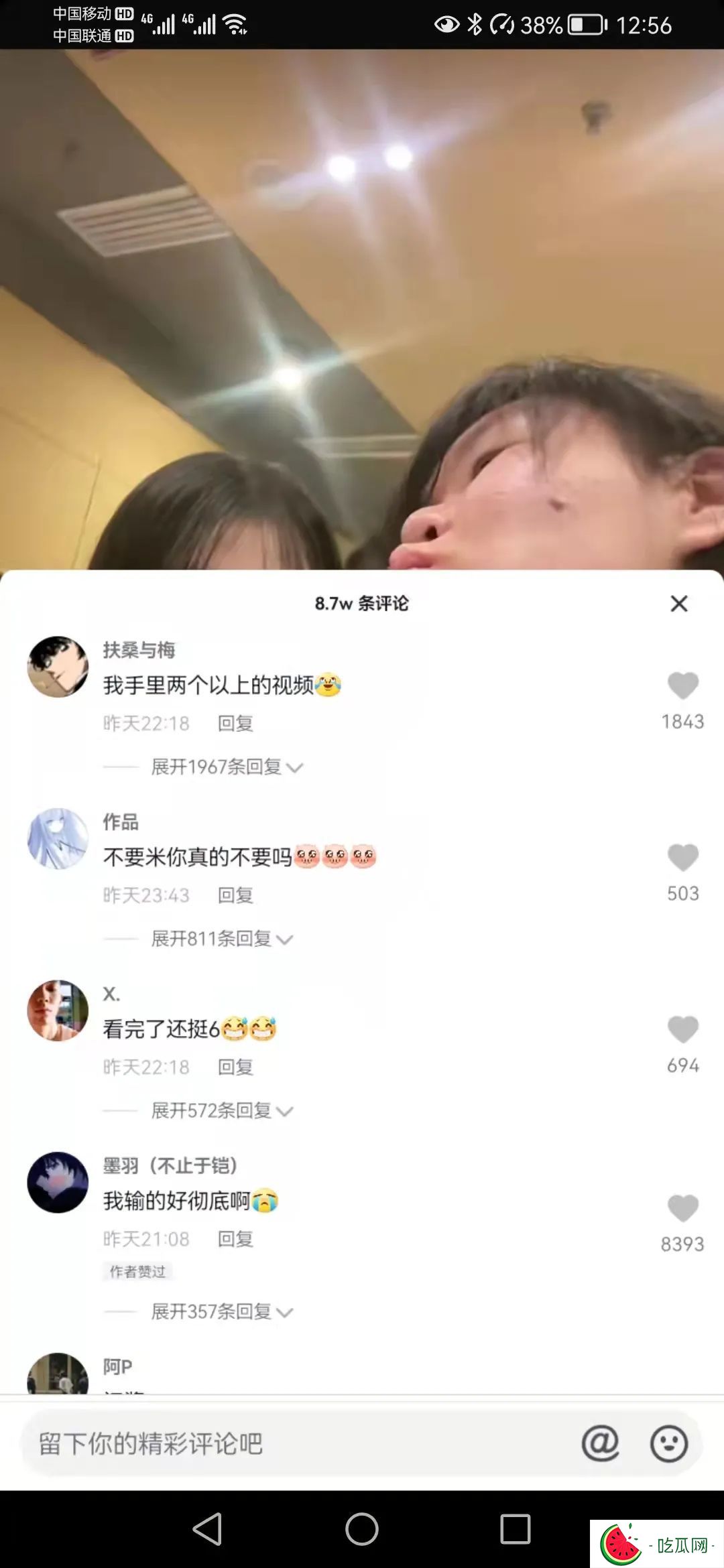This screenshot has height=1568, width=724.
Task: Open 扶桑与梅's profile avatar
Action: pyautogui.click(x=58, y=667)
